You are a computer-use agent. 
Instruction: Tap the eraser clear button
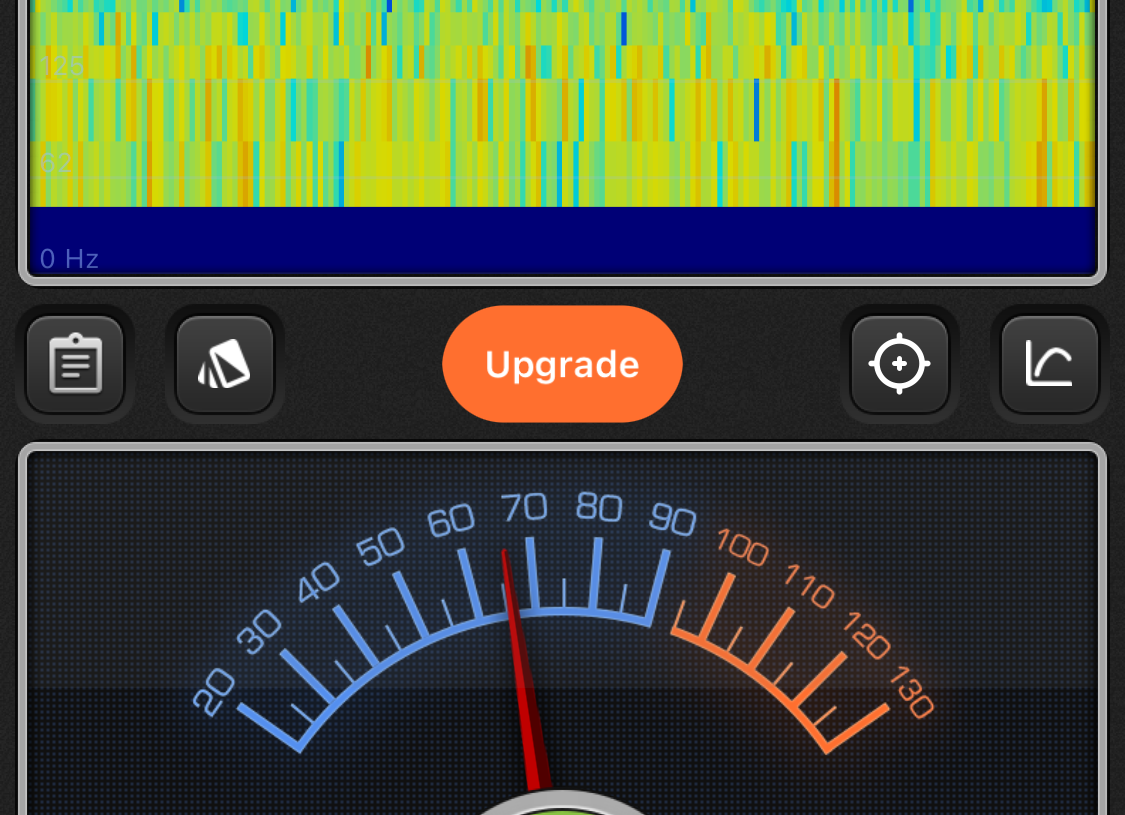point(225,364)
